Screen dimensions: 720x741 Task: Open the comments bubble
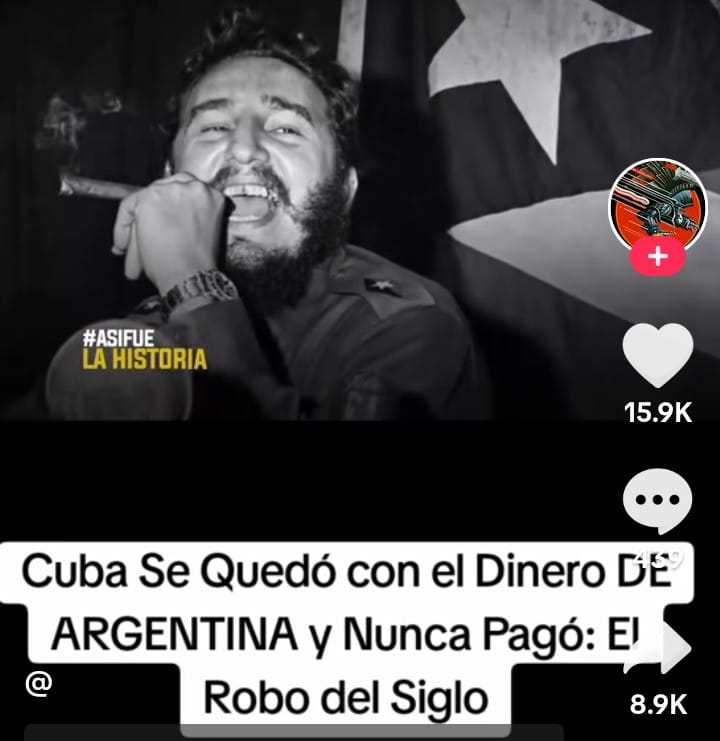tap(657, 500)
